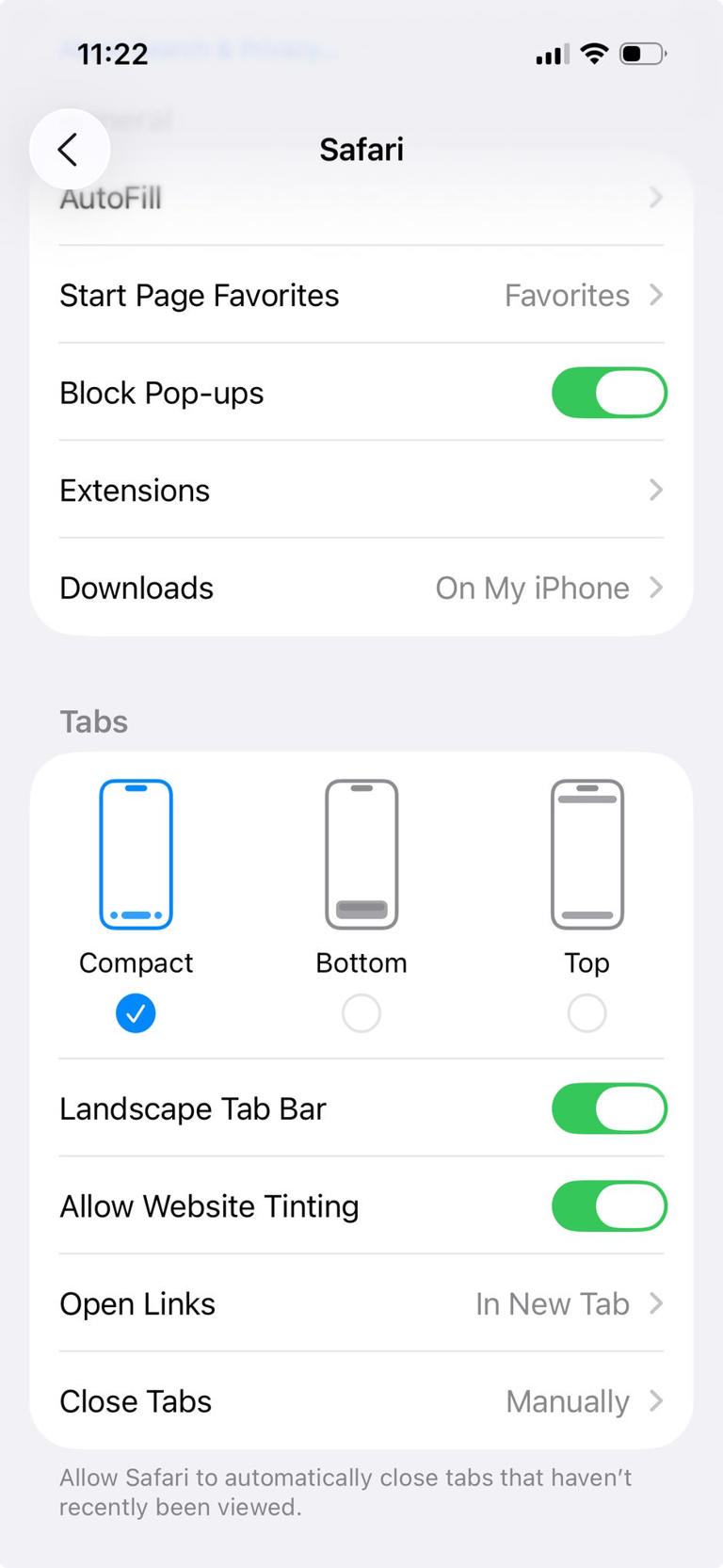This screenshot has width=723, height=1568.
Task: Select the Bottom tab bar layout icon
Action: [x=361, y=854]
